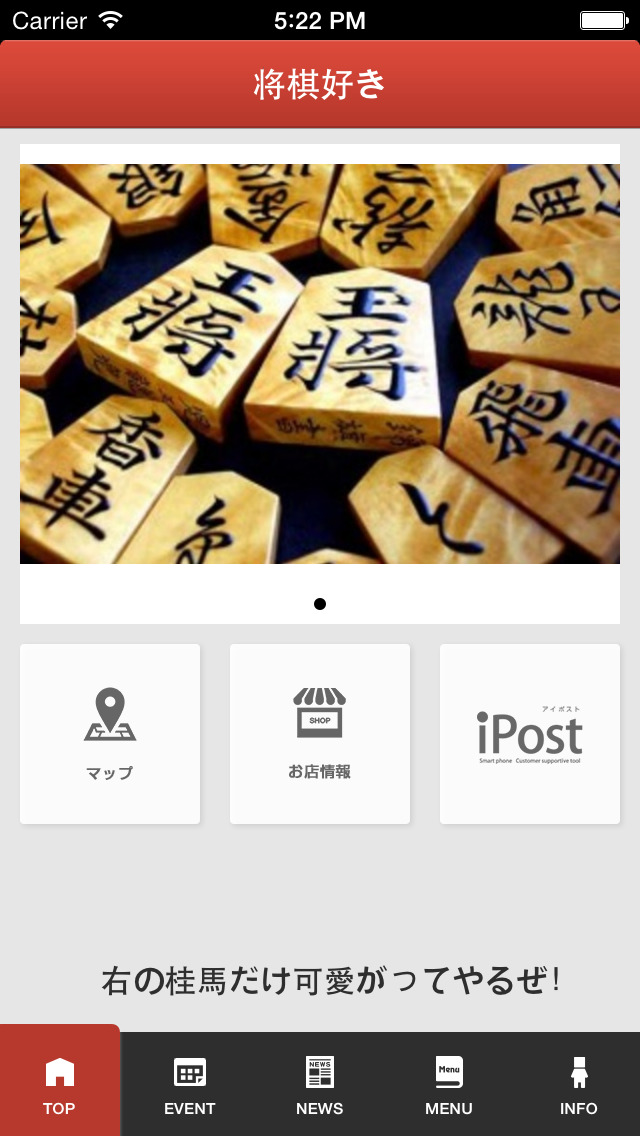Switch to the MENU tab
This screenshot has height=1136, width=640.
pos(449,1085)
